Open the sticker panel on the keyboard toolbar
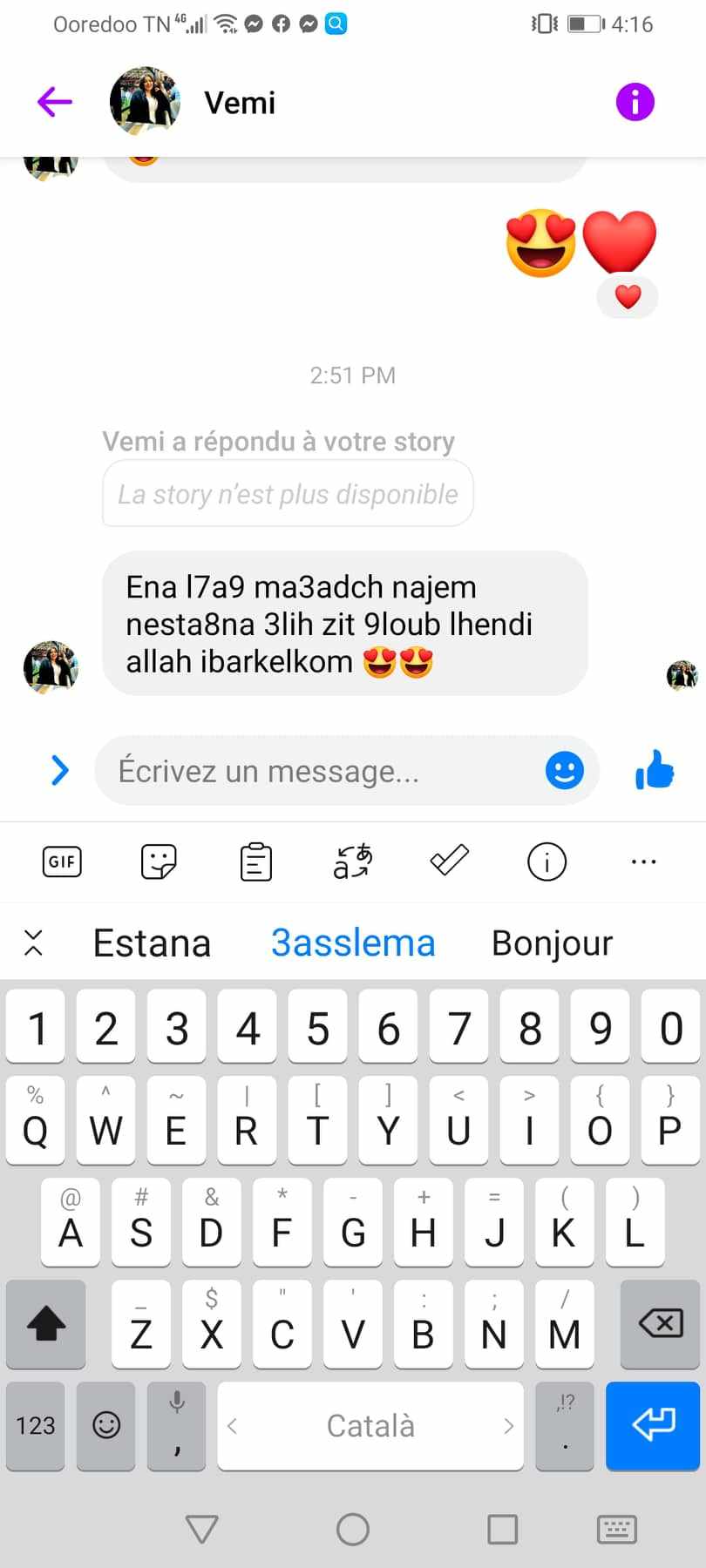This screenshot has height=1568, width=706. (x=159, y=862)
